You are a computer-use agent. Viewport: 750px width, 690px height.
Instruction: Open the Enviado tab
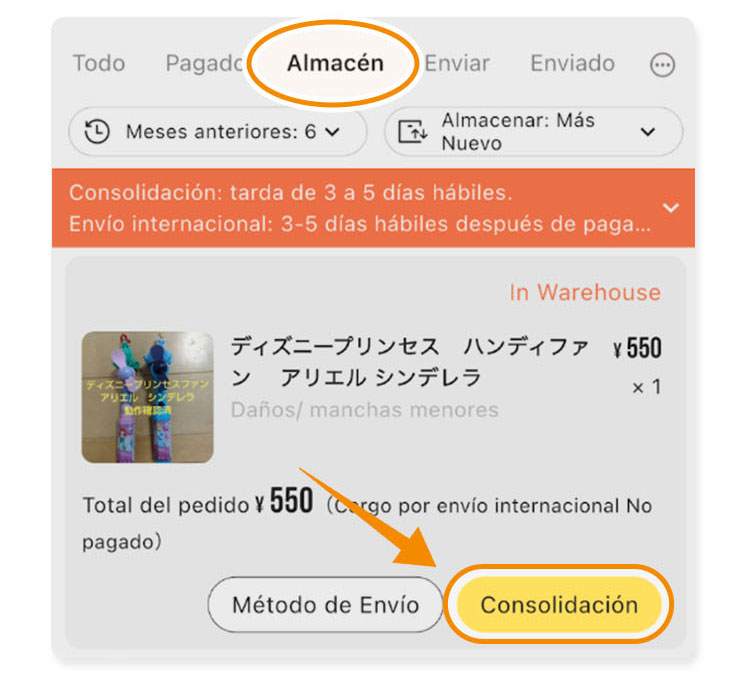[572, 64]
